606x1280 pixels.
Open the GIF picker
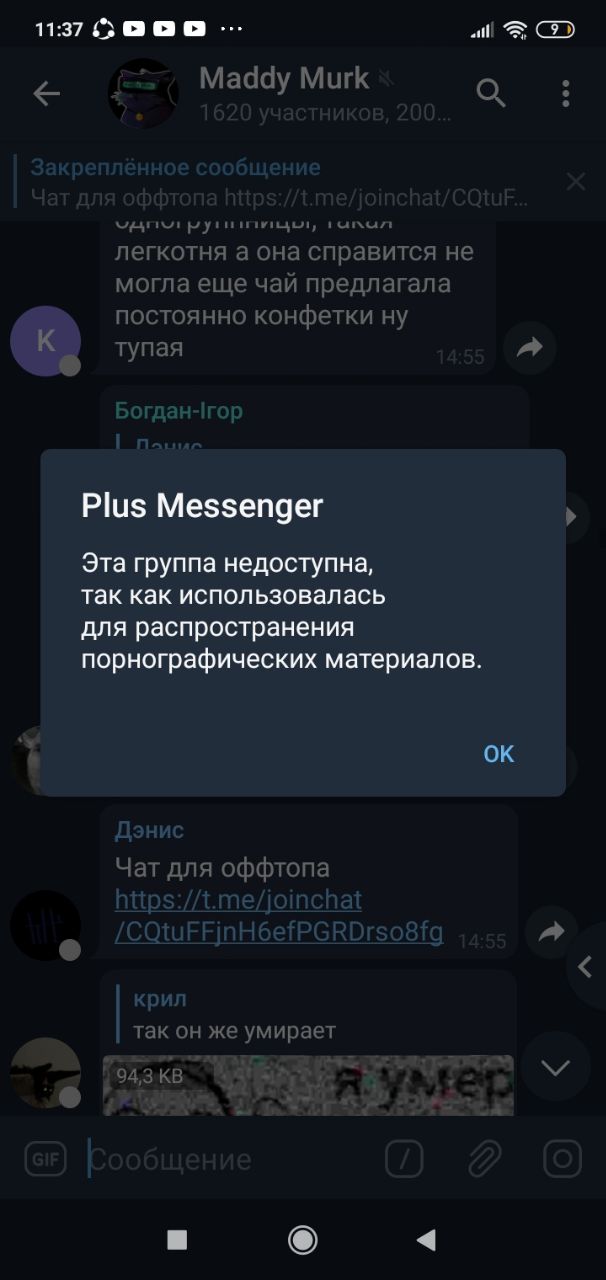click(x=45, y=1159)
